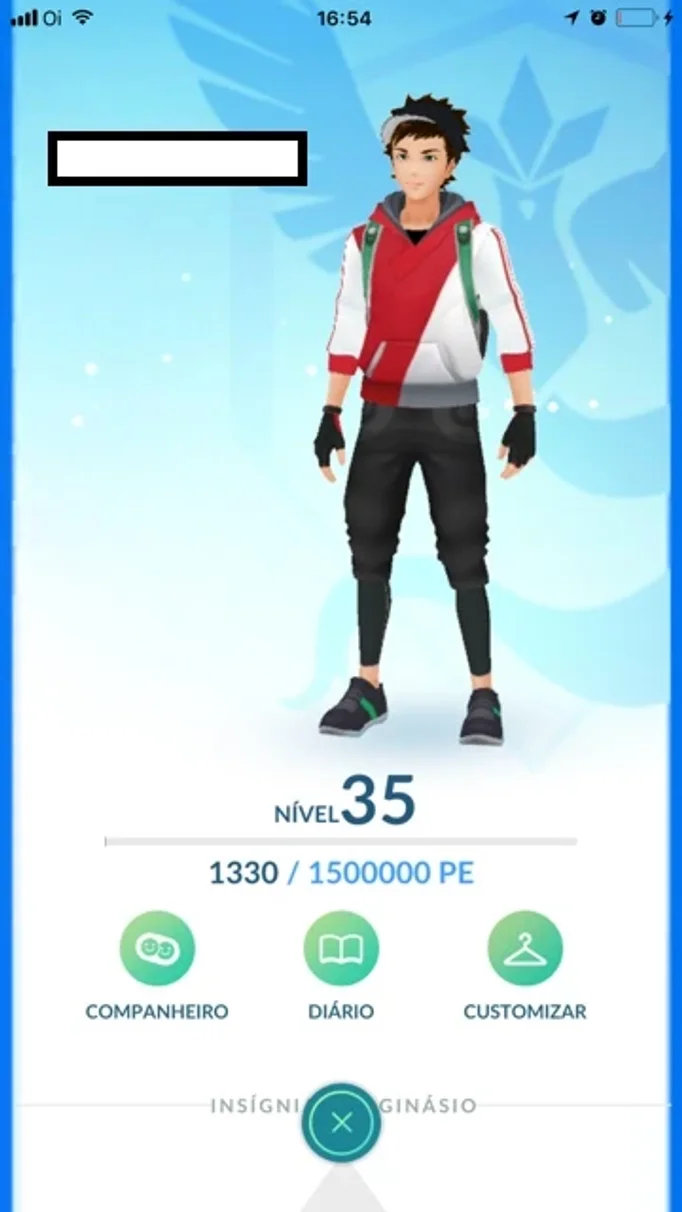682x1212 pixels.
Task: Open the Diário journal
Action: 341,948
